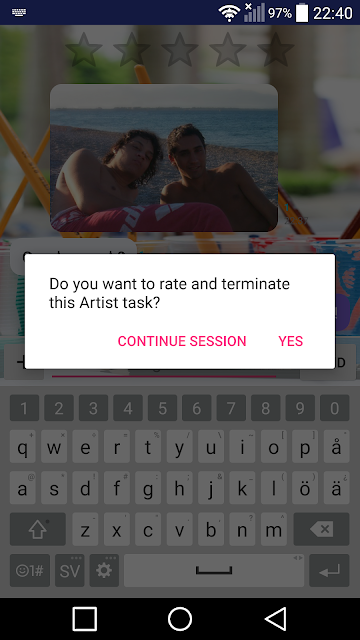Viewport: 360px width, 640px height.
Task: Go back using the navigation bar
Action: (276, 619)
